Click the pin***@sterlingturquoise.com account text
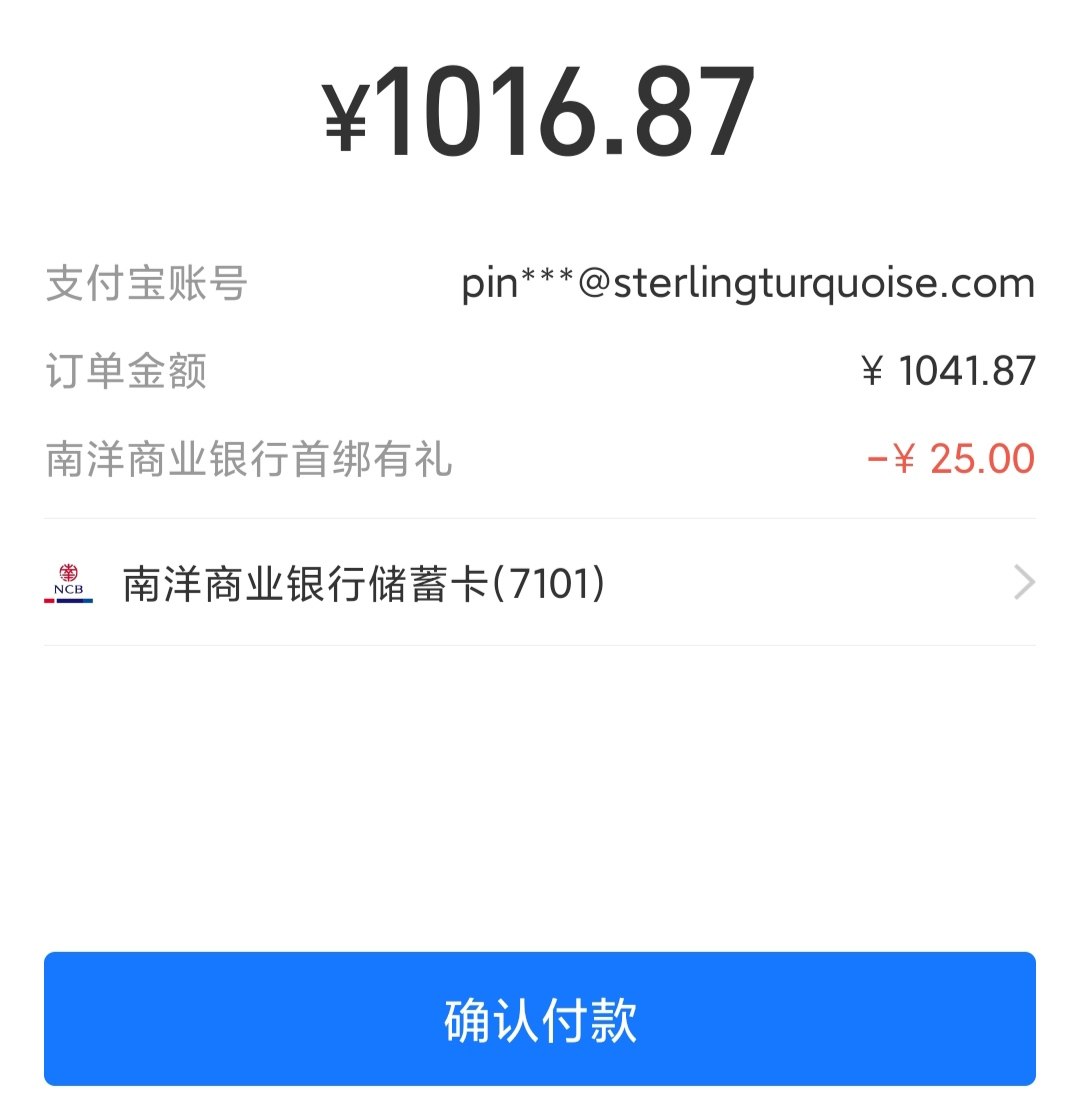 pos(748,283)
